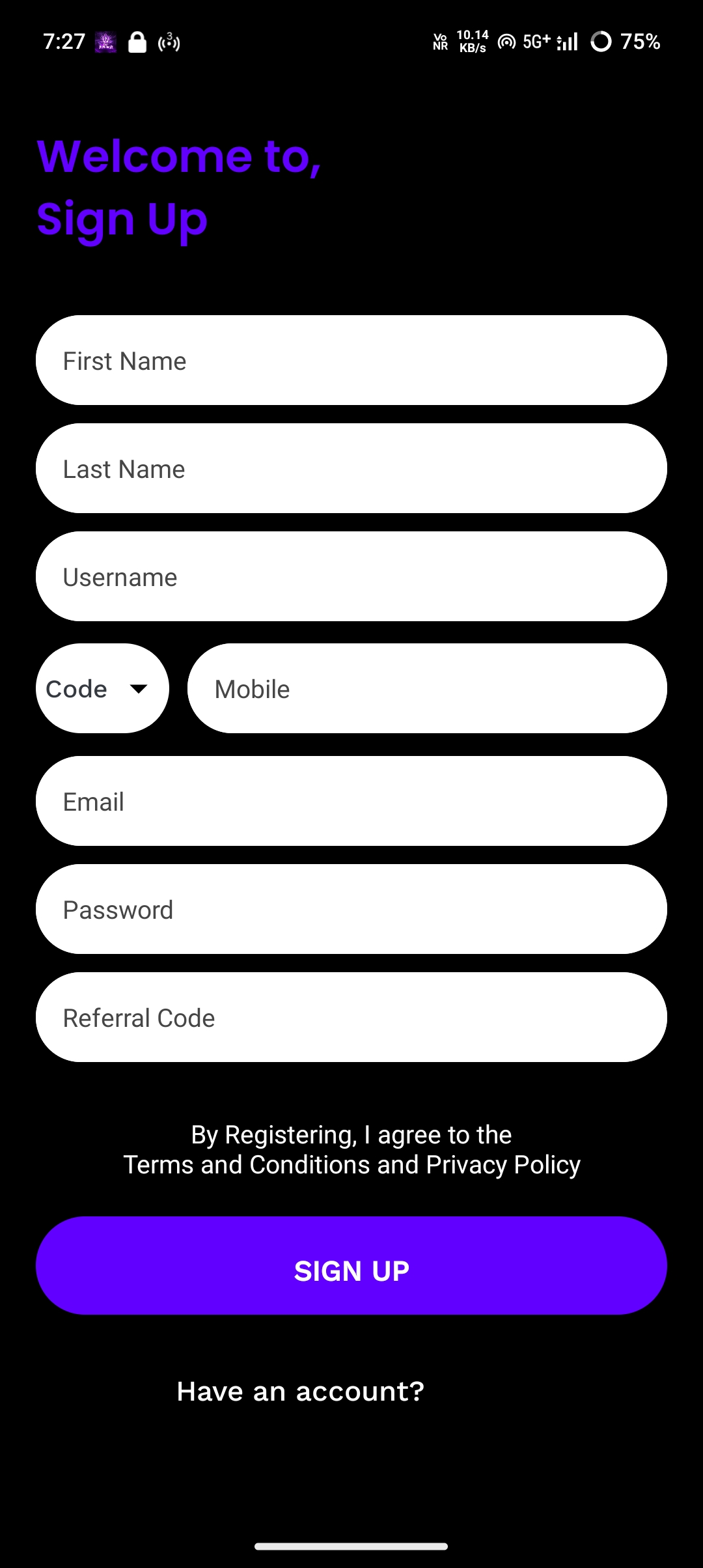Screen dimensions: 703x1568
Task: Select the Username text field
Action: click(351, 576)
